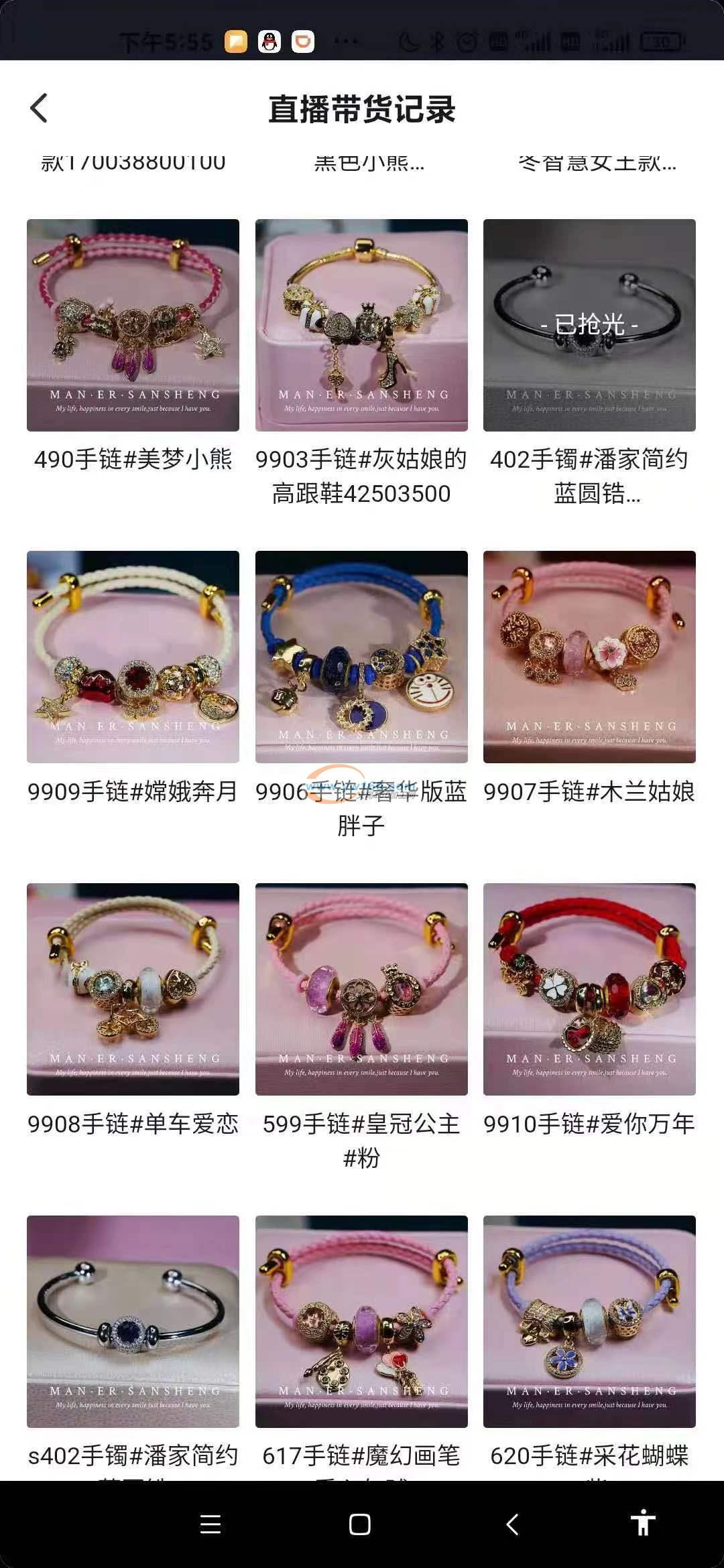View 9909手链#嫦娥奔月 bracelet

(x=133, y=657)
